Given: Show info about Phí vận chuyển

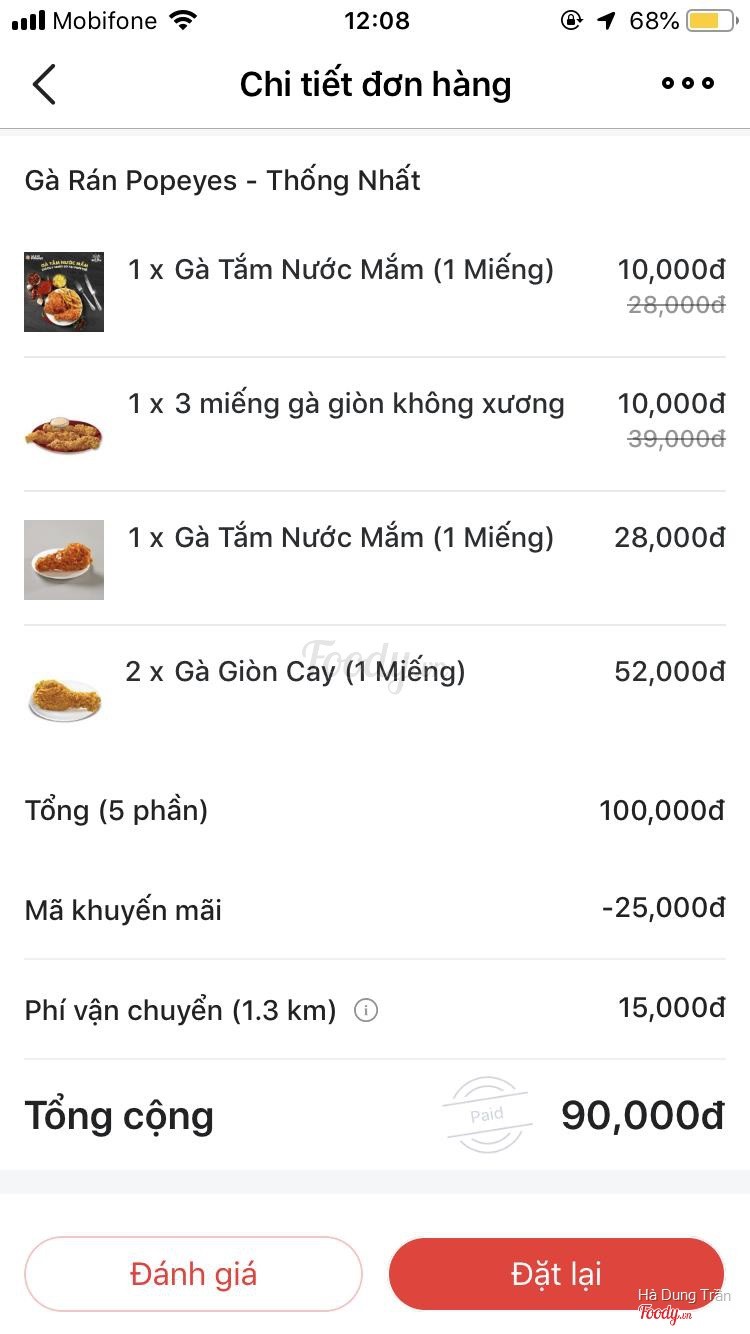Looking at the screenshot, I should pyautogui.click(x=366, y=1011).
